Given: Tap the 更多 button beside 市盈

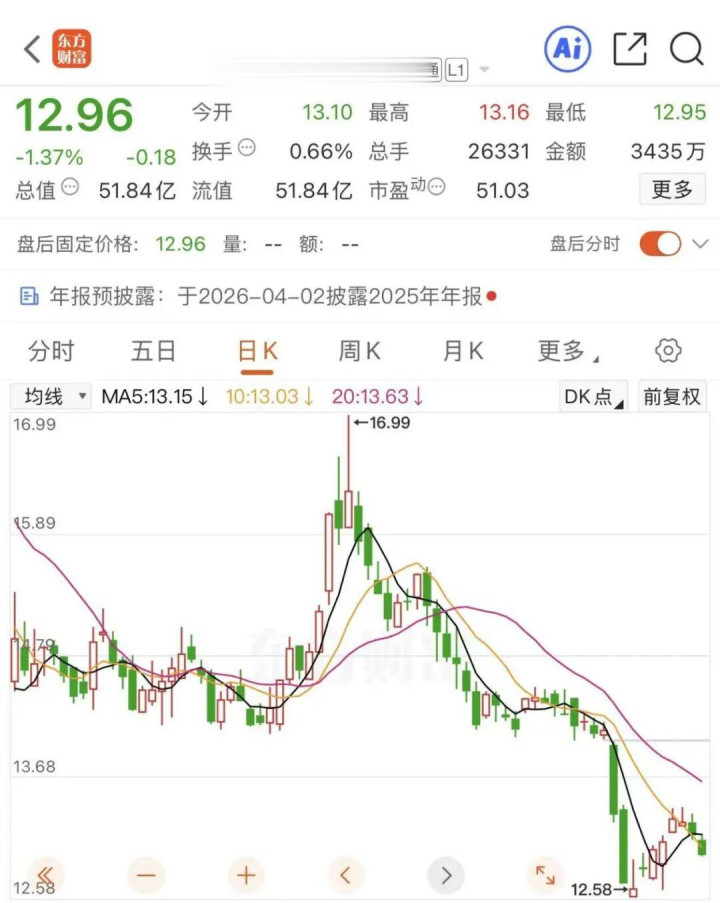Looking at the screenshot, I should point(672,189).
